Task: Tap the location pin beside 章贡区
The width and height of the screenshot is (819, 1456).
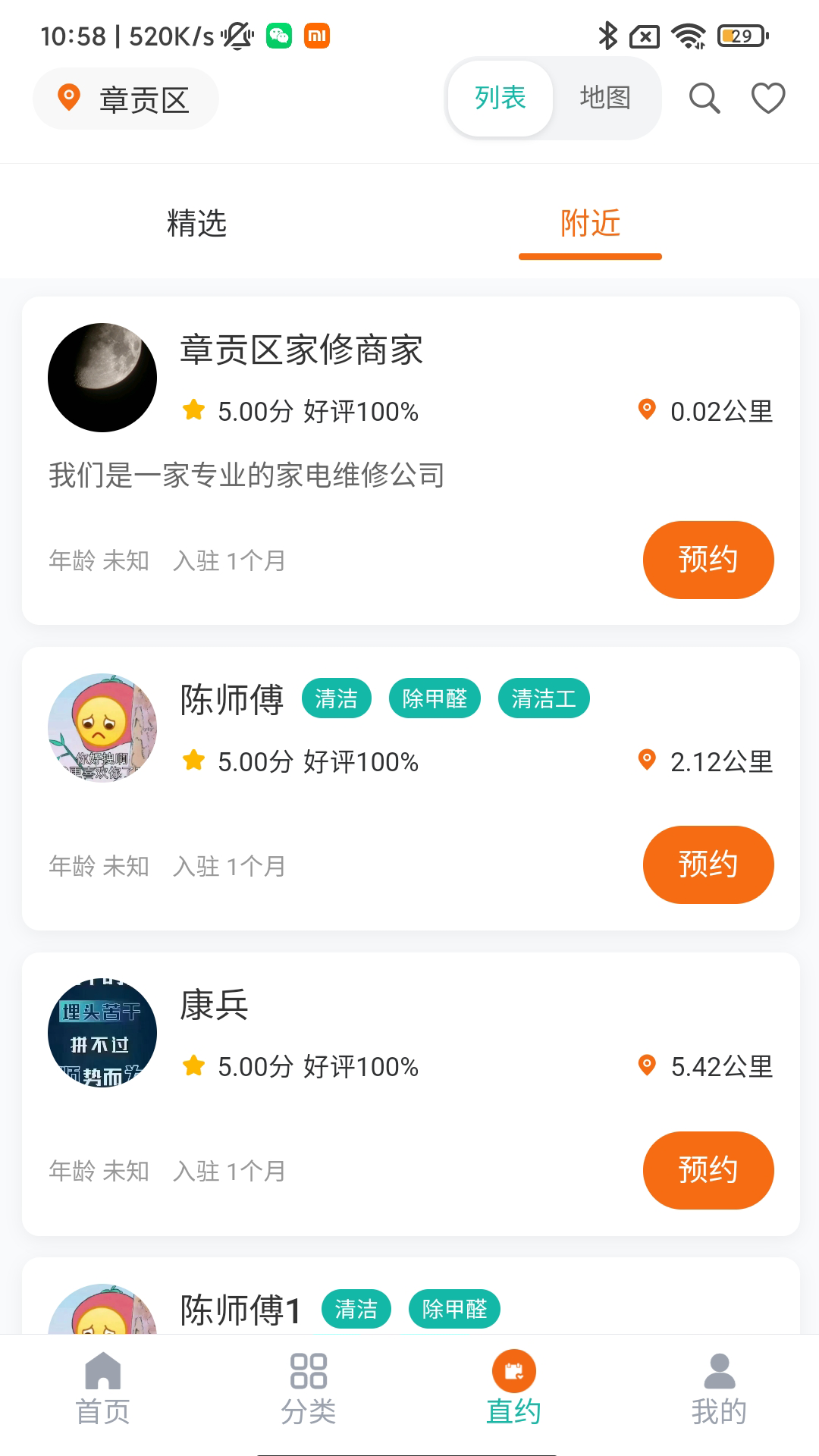Action: point(69,98)
